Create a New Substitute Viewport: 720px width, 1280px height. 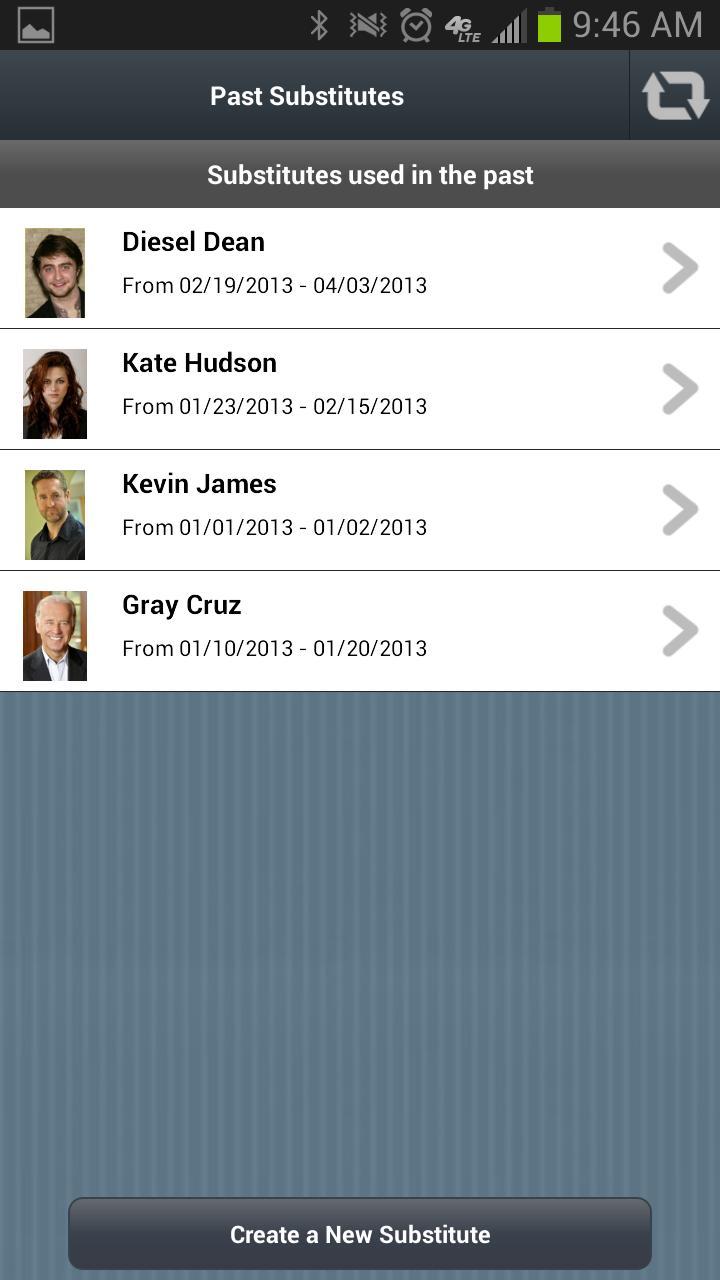tap(360, 1234)
